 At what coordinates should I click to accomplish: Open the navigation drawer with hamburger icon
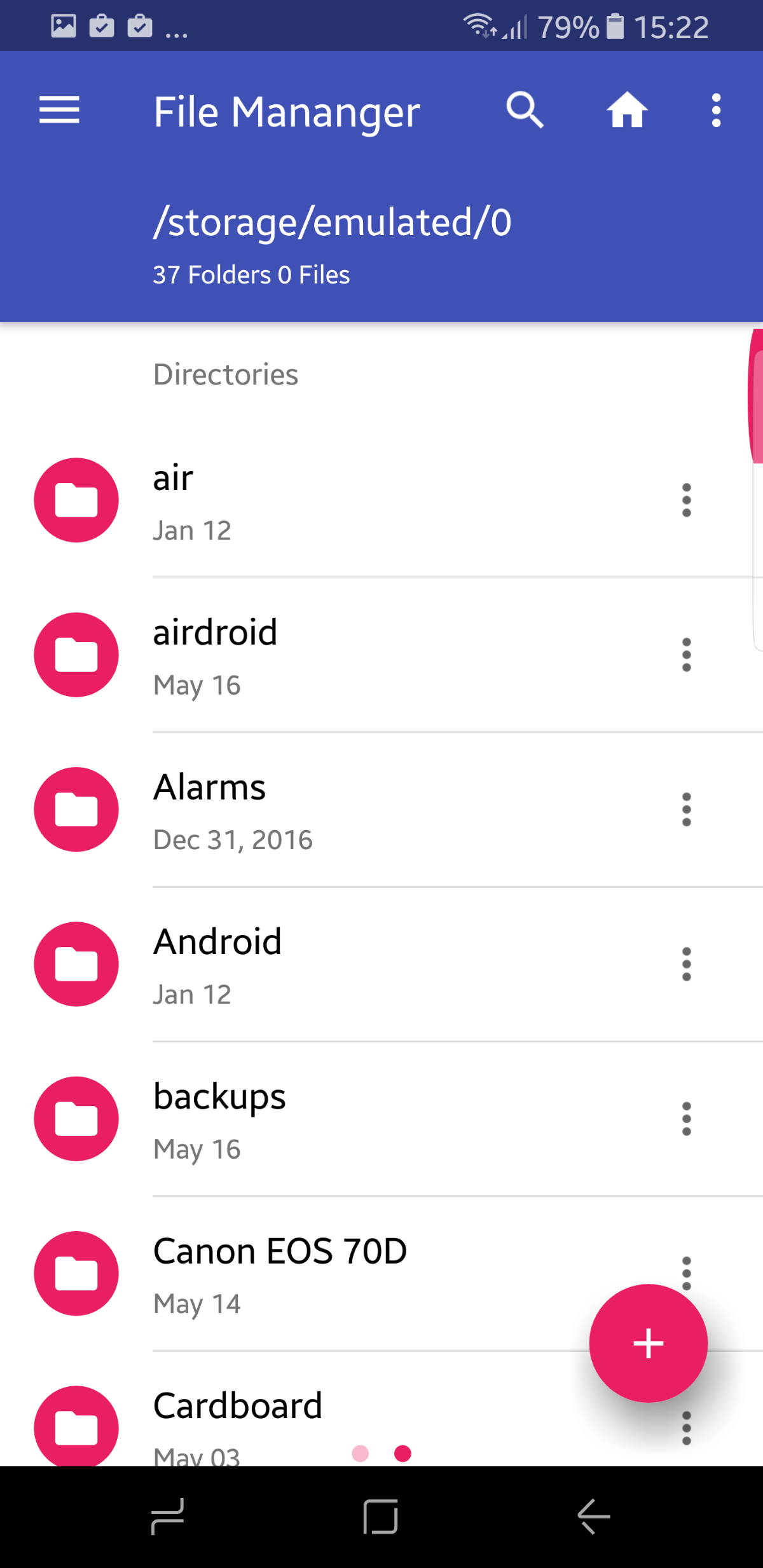click(x=59, y=111)
